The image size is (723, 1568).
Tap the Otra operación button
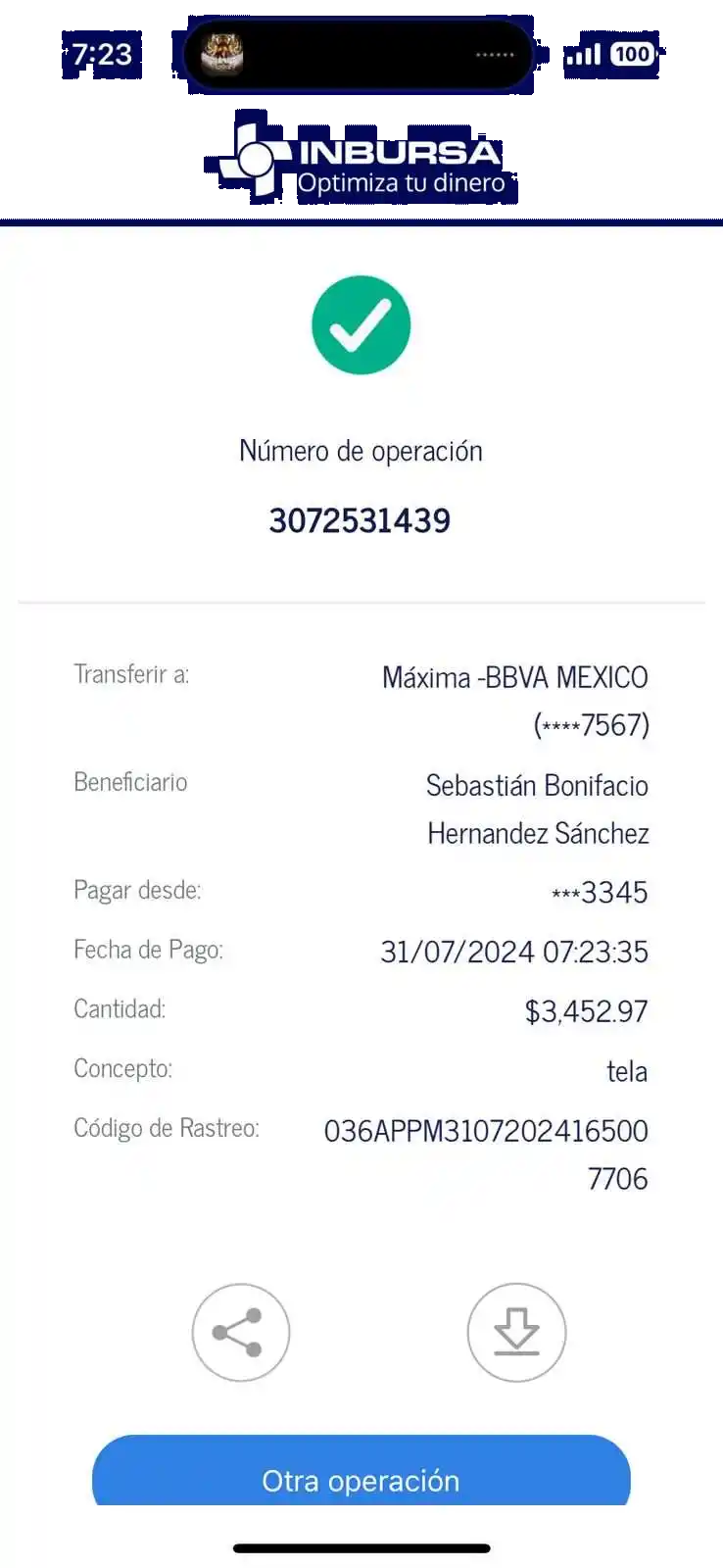[361, 1475]
